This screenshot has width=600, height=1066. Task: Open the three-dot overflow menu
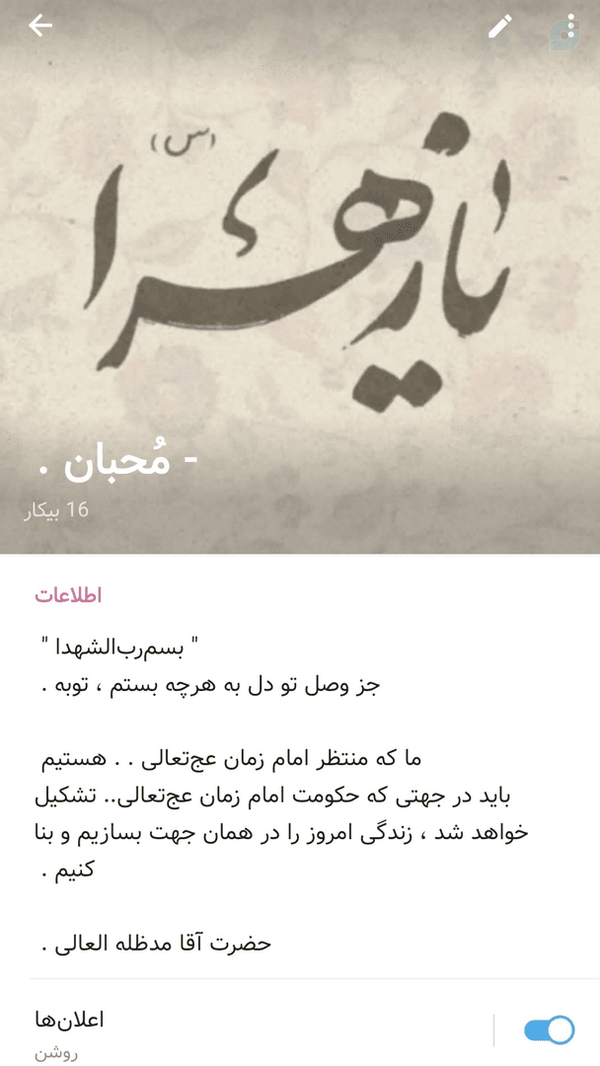570,26
